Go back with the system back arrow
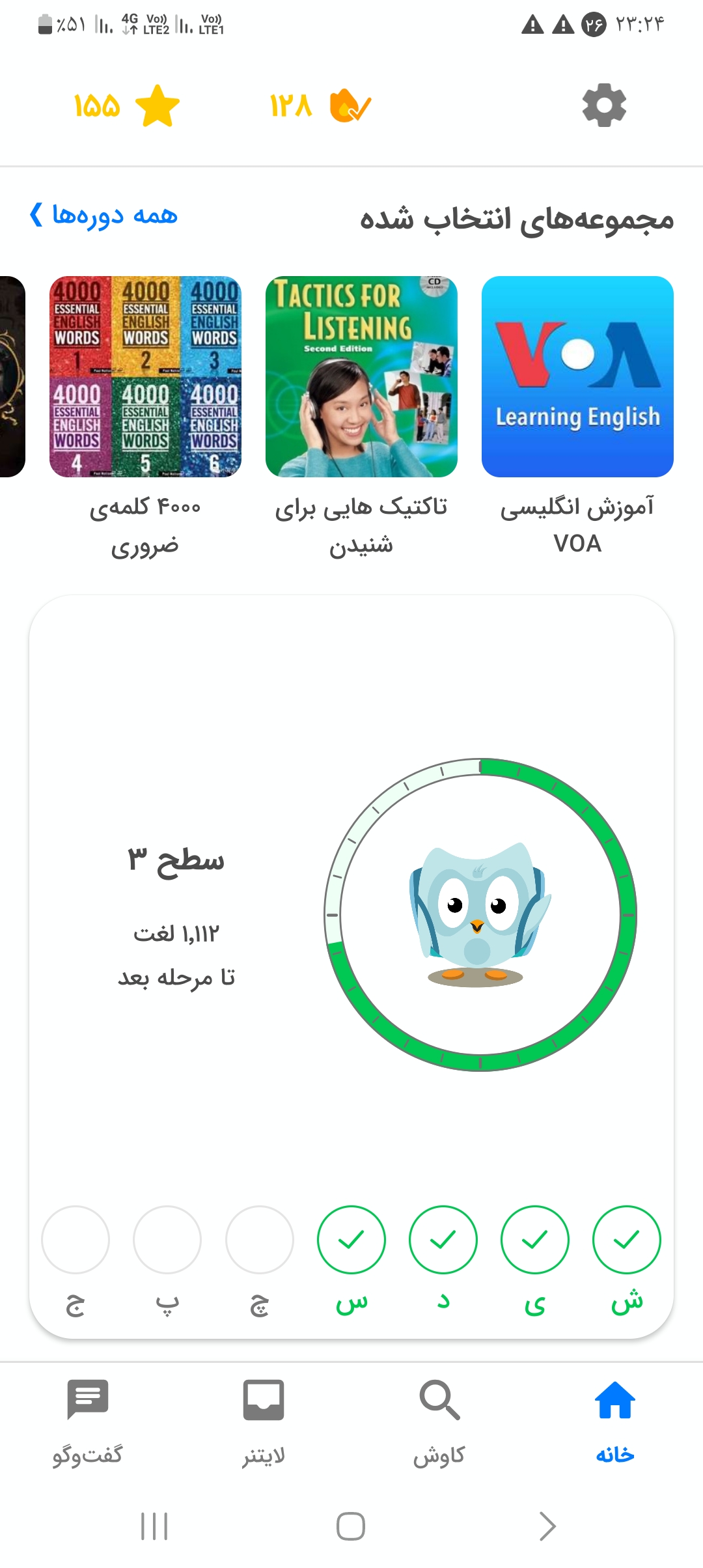Viewport: 703px width, 1568px height. point(547,1526)
